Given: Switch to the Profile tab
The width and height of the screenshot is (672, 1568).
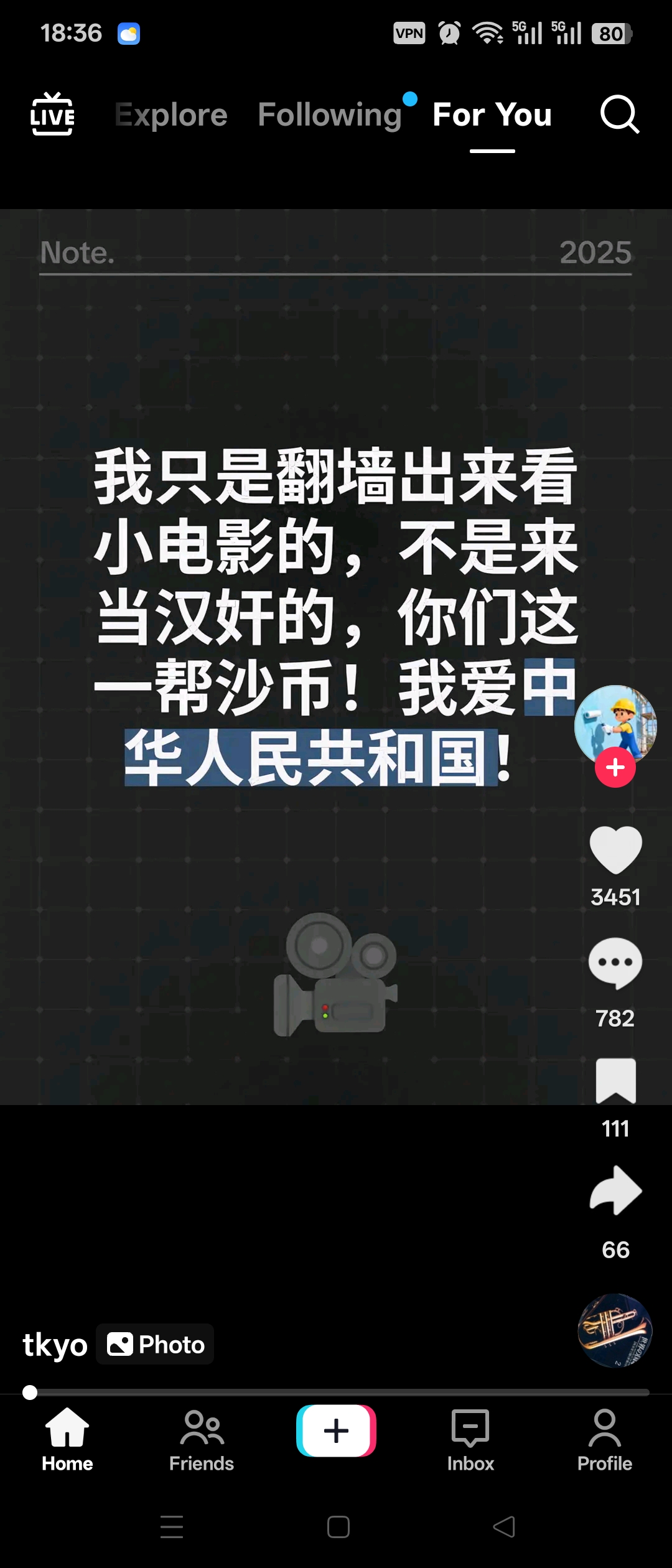Looking at the screenshot, I should [604, 1440].
